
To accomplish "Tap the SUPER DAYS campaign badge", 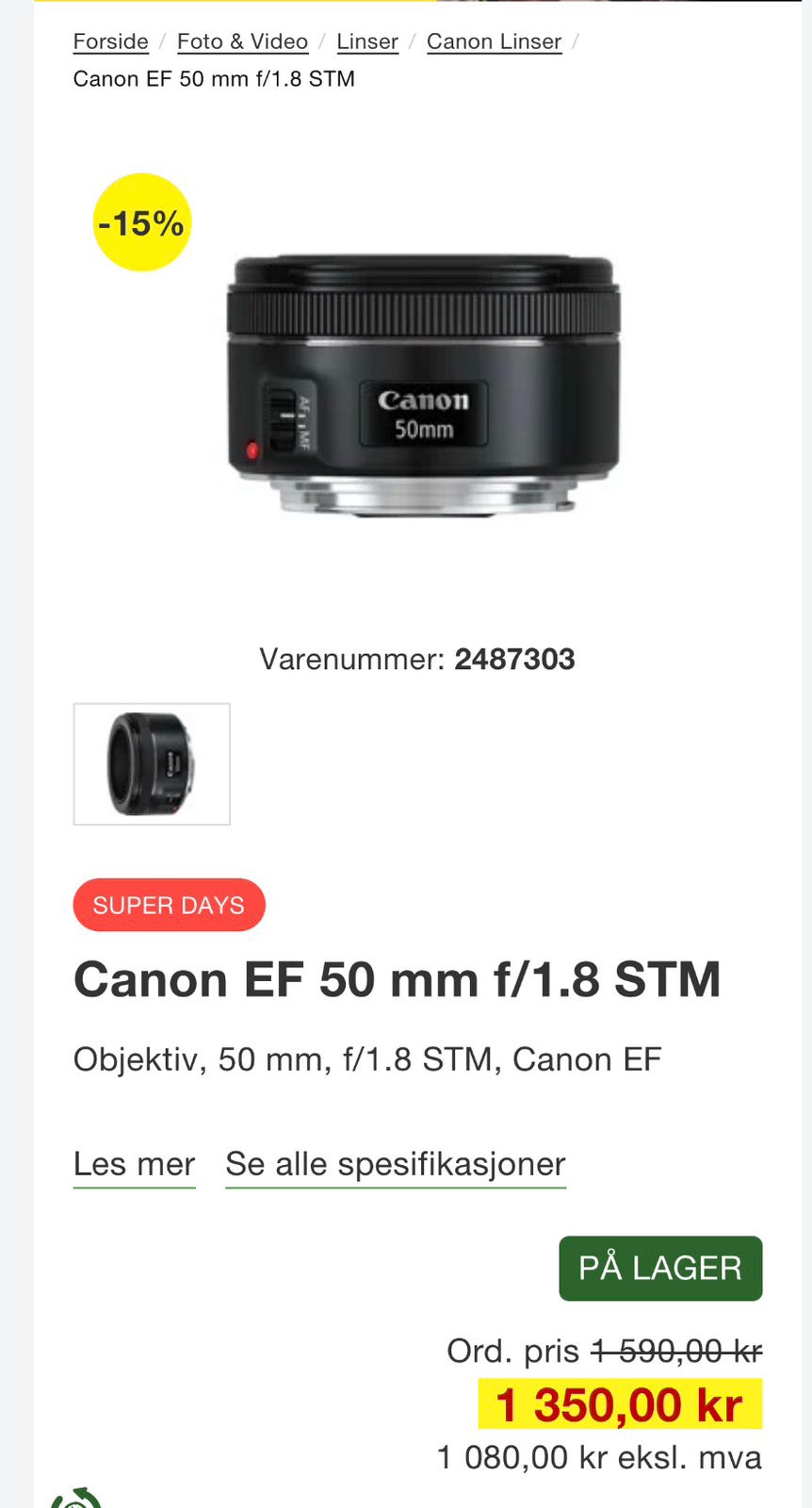I will click(x=169, y=905).
